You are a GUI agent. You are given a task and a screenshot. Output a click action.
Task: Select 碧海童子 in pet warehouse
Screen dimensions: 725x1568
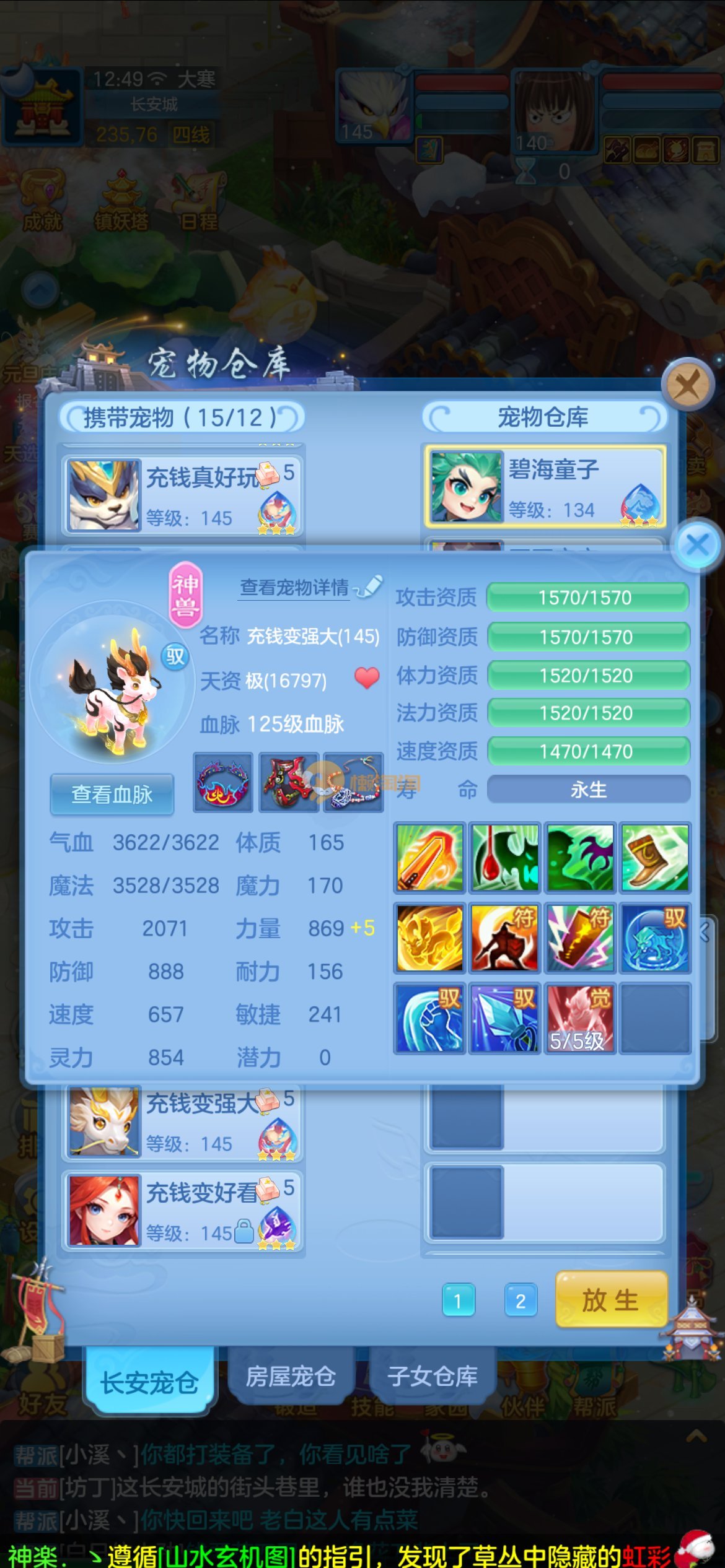point(545,487)
